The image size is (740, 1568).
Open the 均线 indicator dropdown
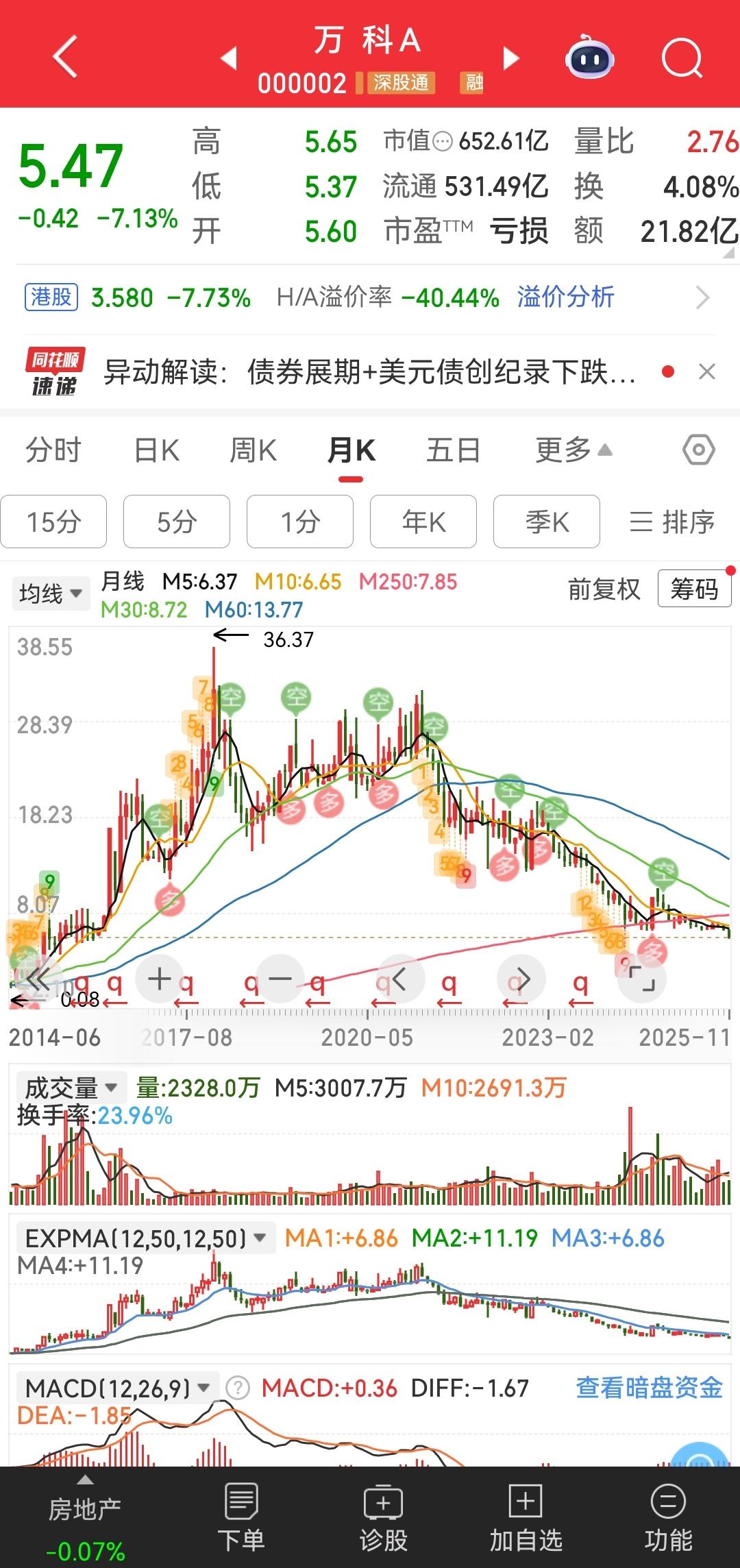point(51,592)
